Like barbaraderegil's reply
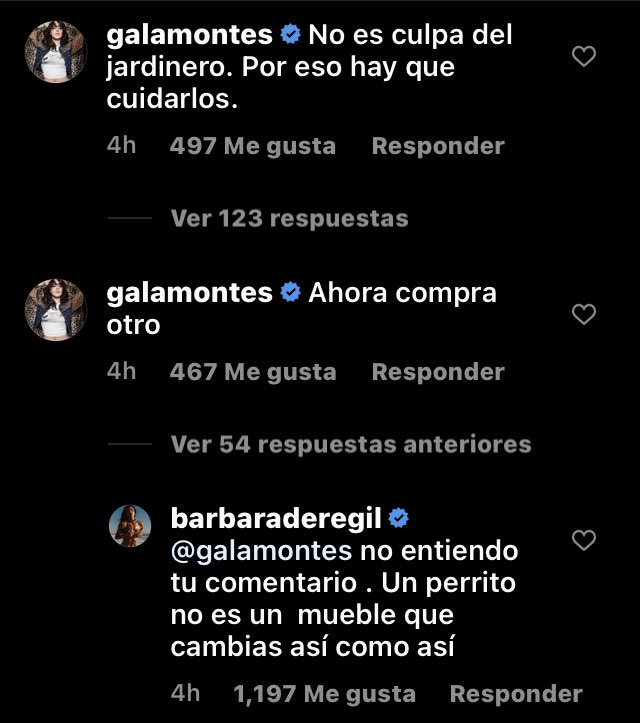Image resolution: width=640 pixels, height=723 pixels. 583,541
